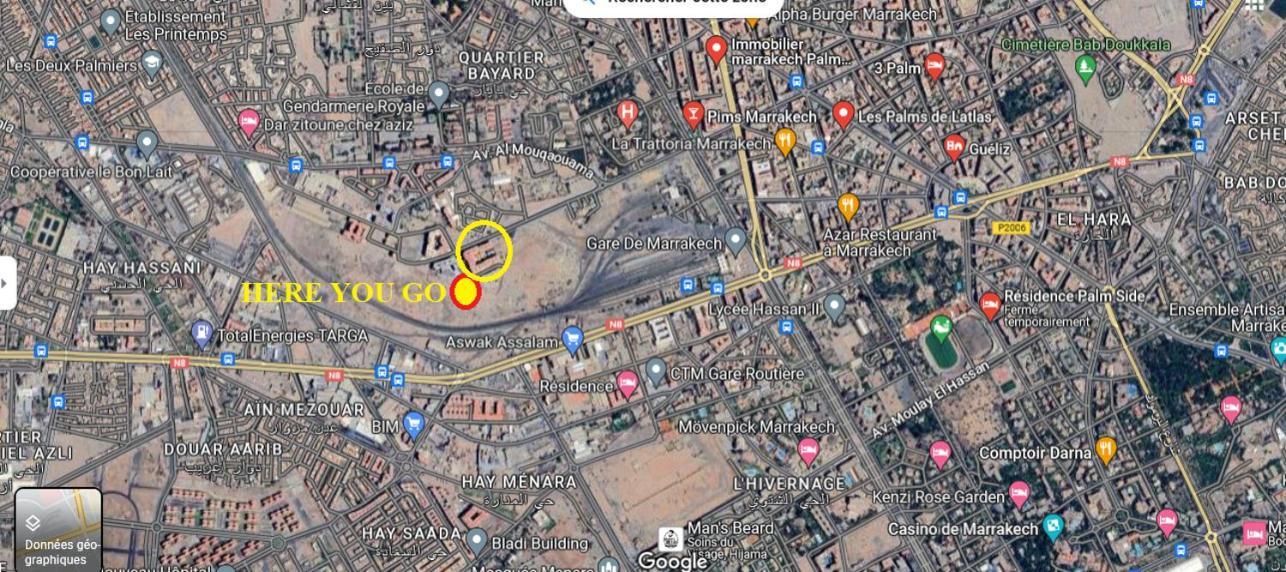Open the Gare De Marrakech pin

735,240
